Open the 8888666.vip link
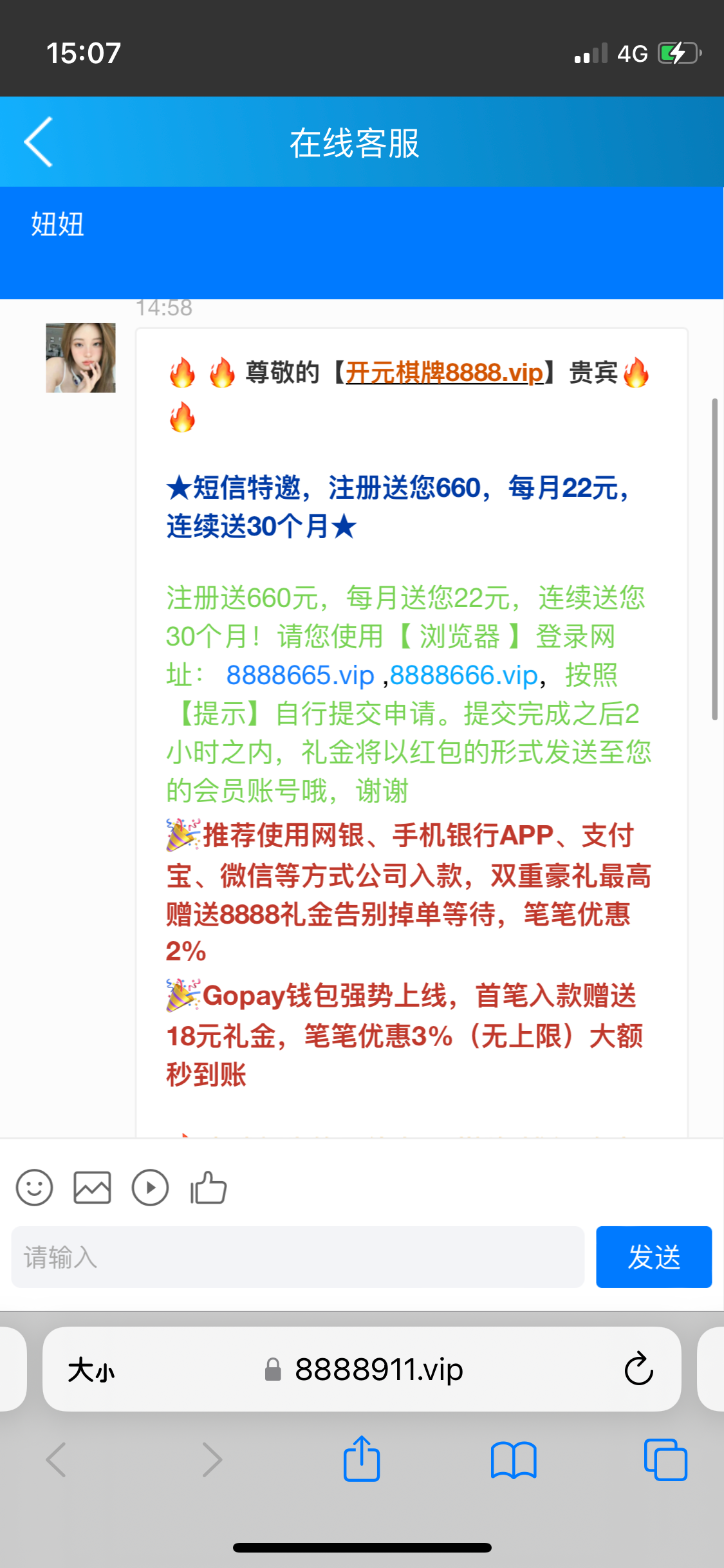The height and width of the screenshot is (1568, 724). click(x=463, y=675)
